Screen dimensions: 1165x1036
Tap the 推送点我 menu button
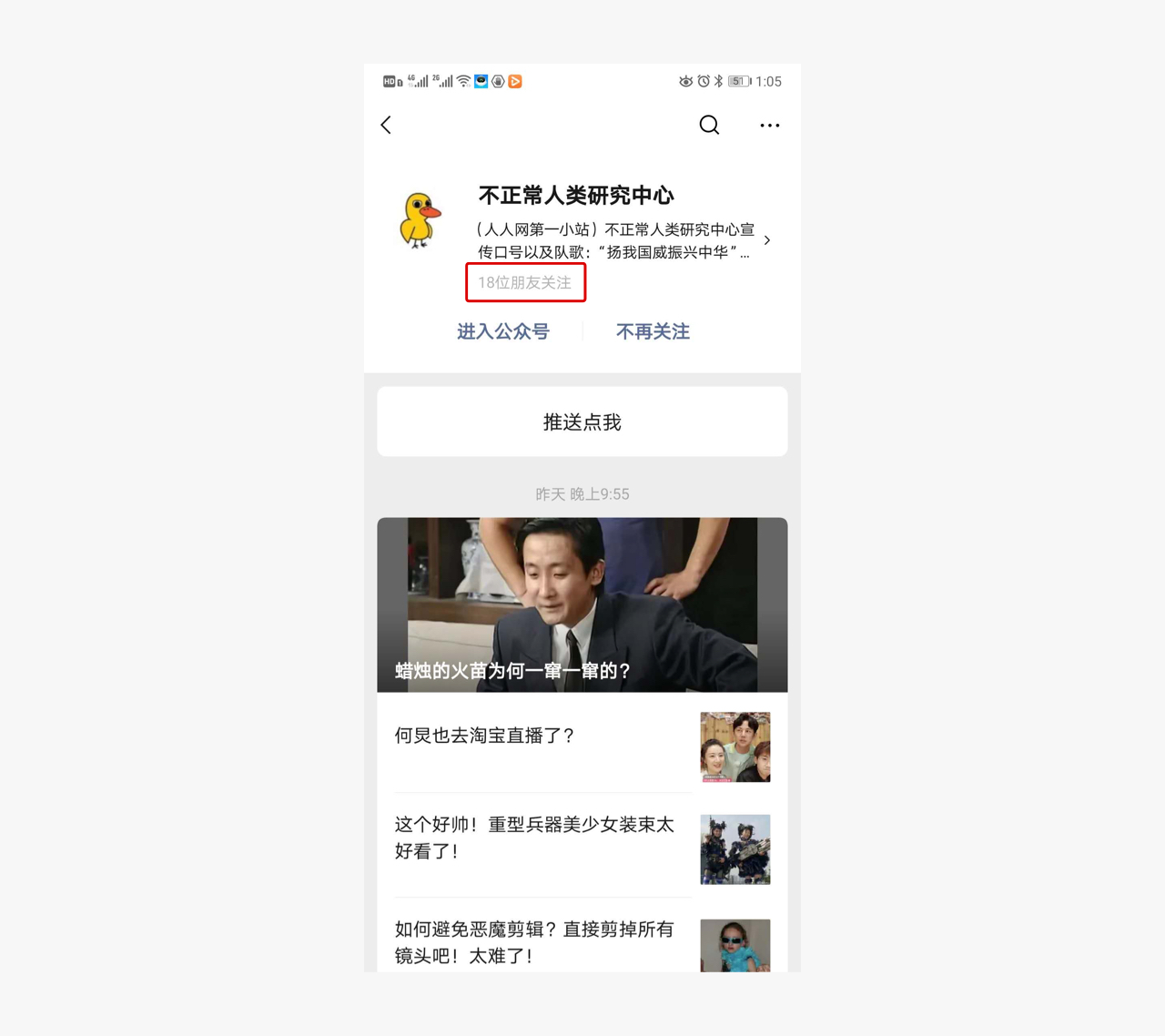[x=582, y=422]
